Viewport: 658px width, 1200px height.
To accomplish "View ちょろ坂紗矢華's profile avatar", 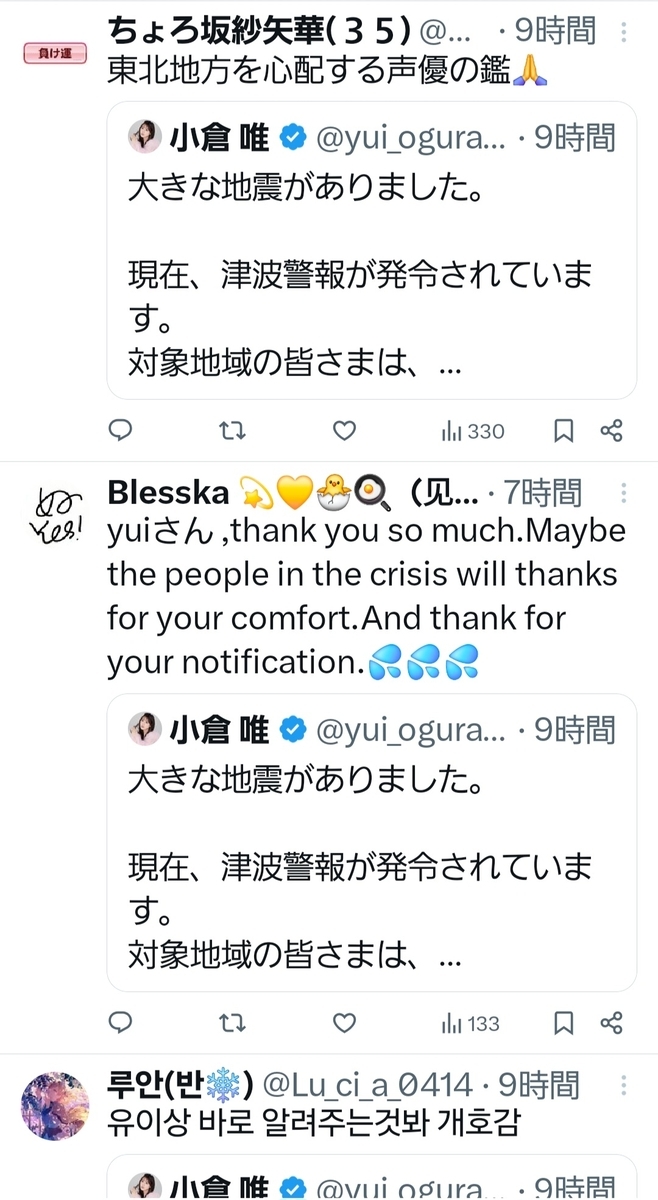I will point(57,54).
